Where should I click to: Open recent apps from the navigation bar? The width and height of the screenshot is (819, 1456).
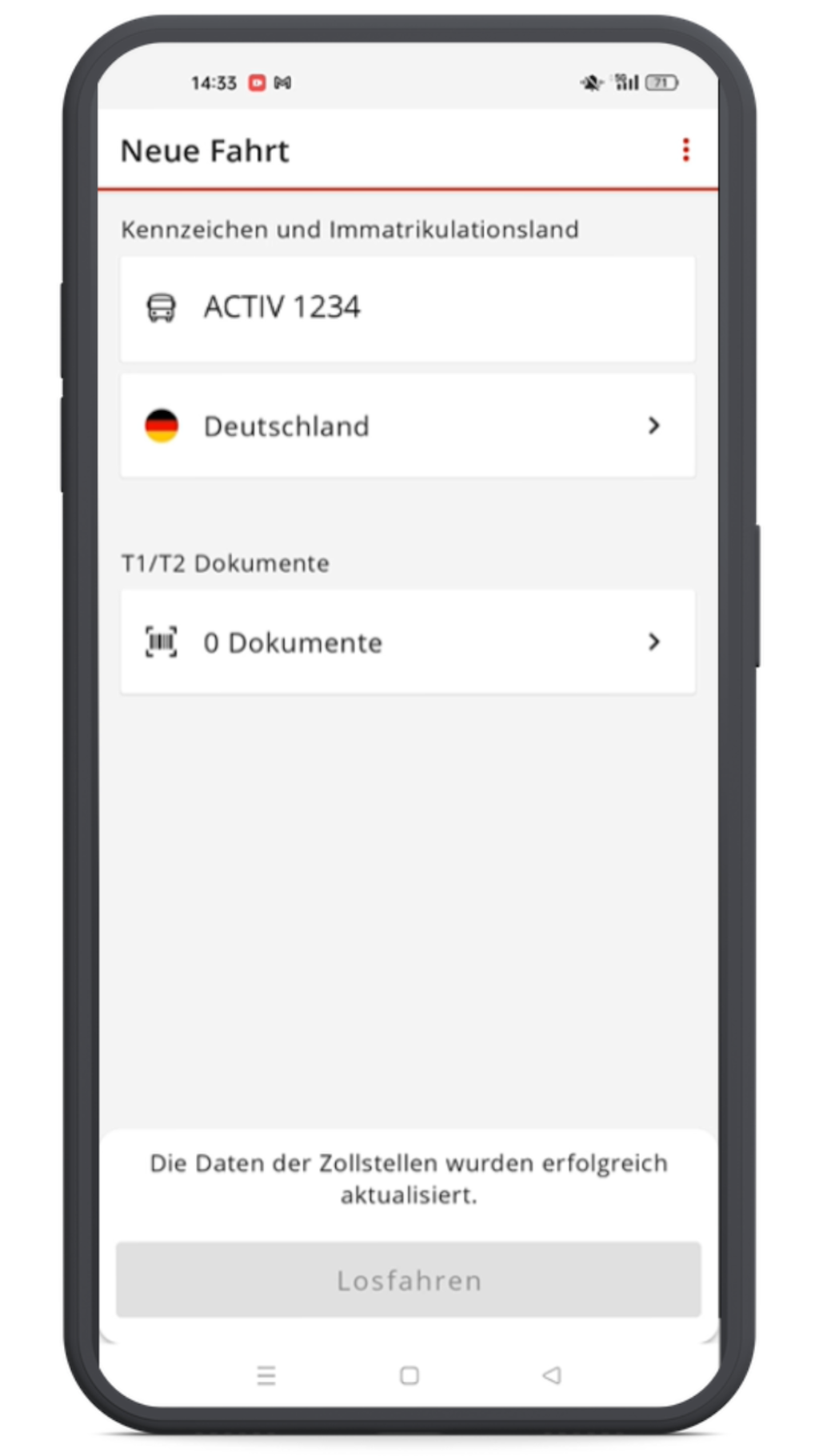pyautogui.click(x=266, y=1375)
